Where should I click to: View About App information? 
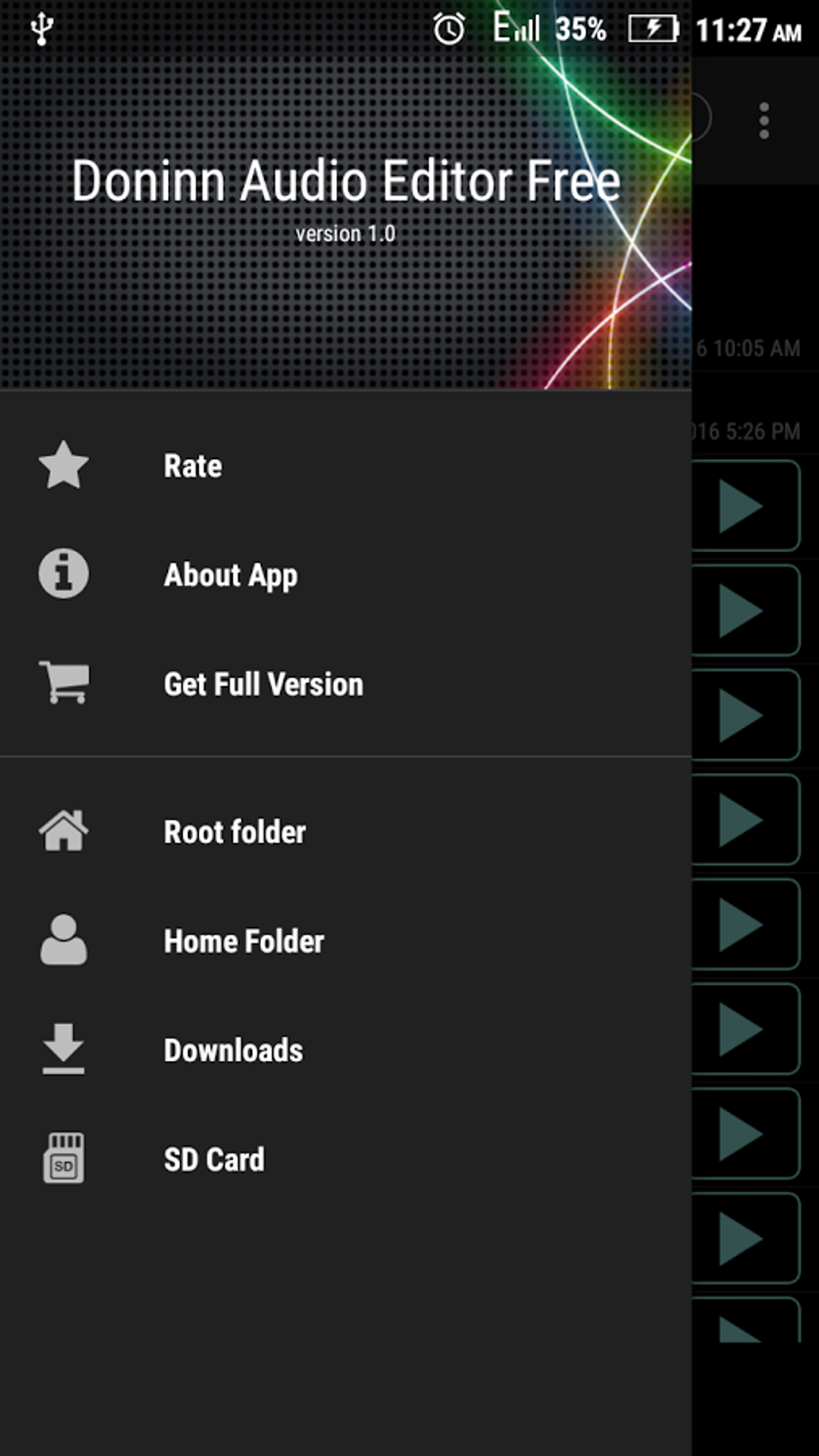(x=230, y=575)
